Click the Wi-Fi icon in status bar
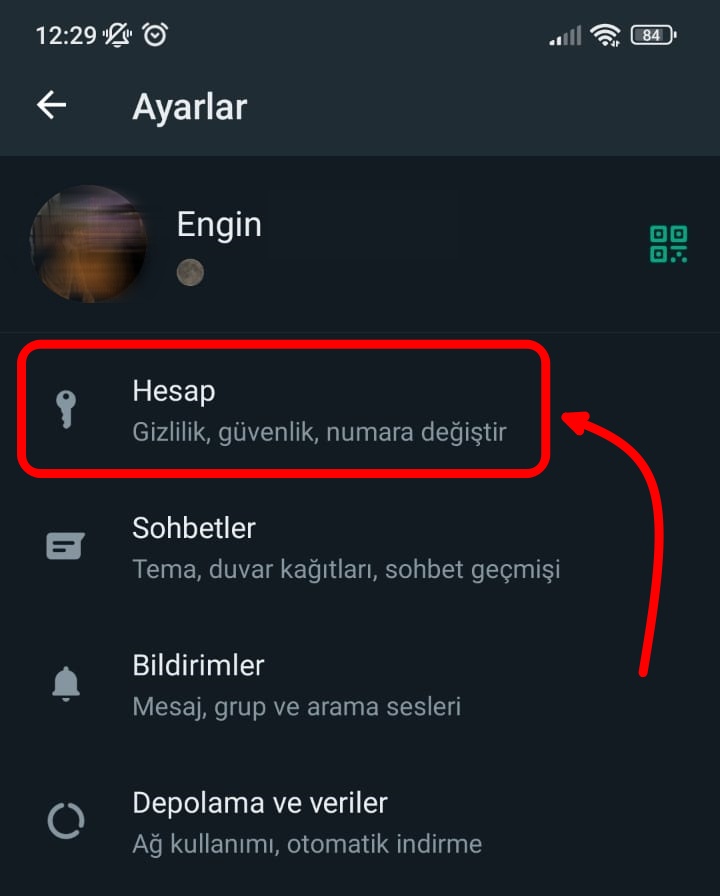Image resolution: width=720 pixels, height=896 pixels. click(x=606, y=34)
